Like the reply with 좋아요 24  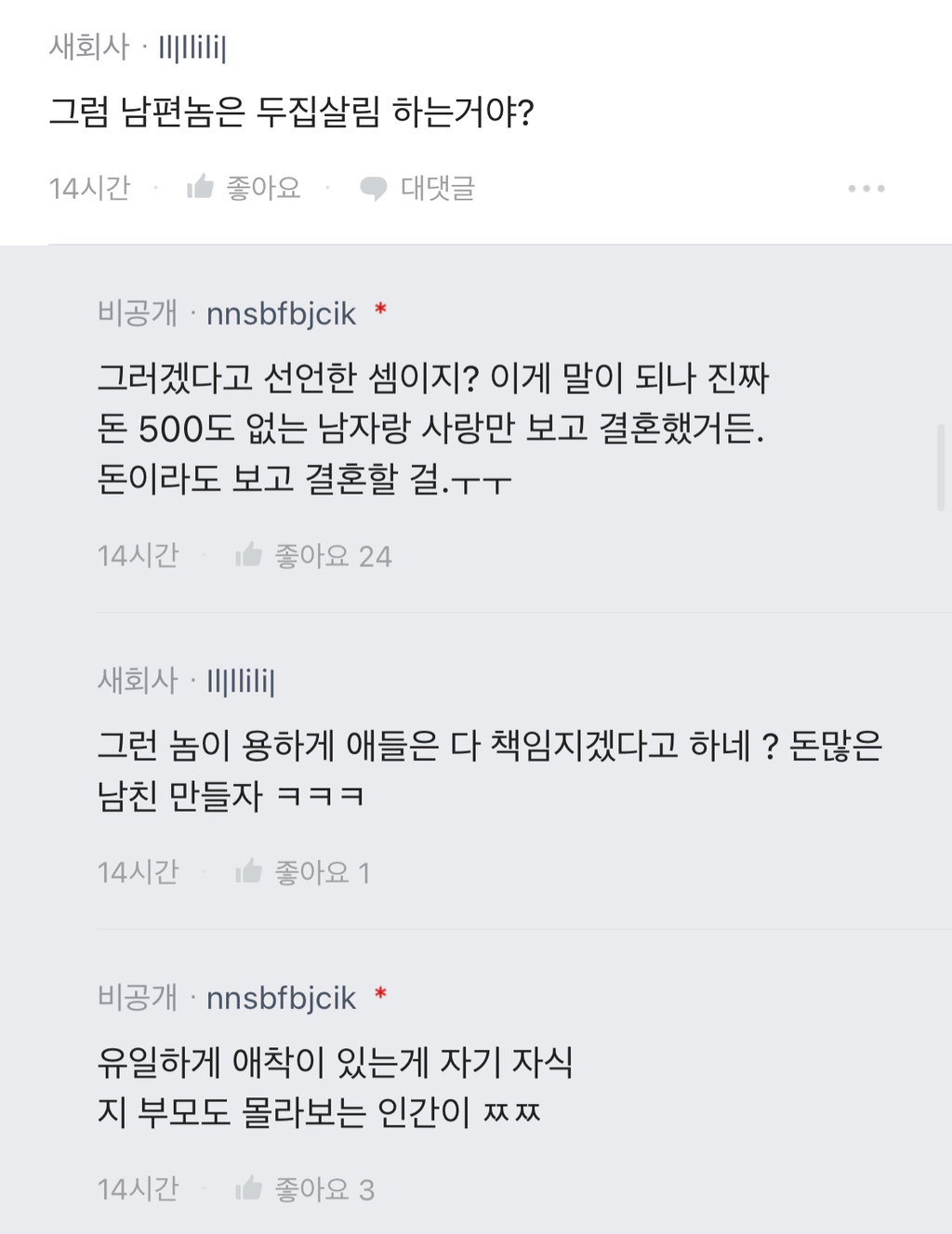point(311,556)
